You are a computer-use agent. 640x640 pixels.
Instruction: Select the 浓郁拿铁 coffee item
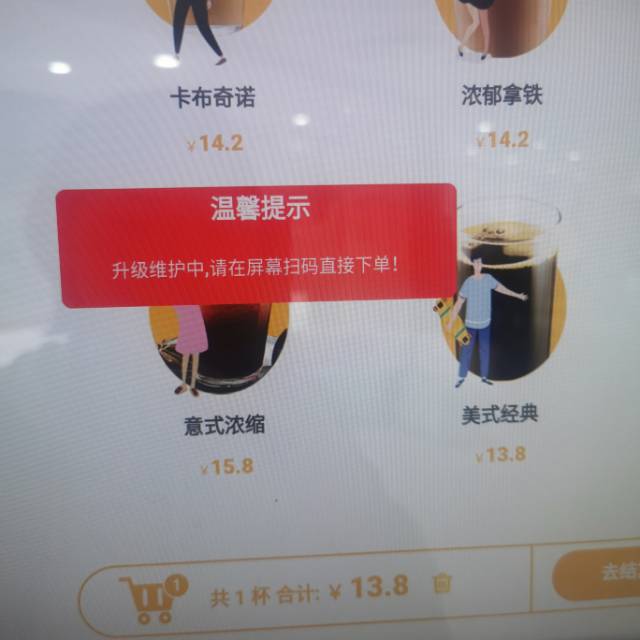(503, 95)
